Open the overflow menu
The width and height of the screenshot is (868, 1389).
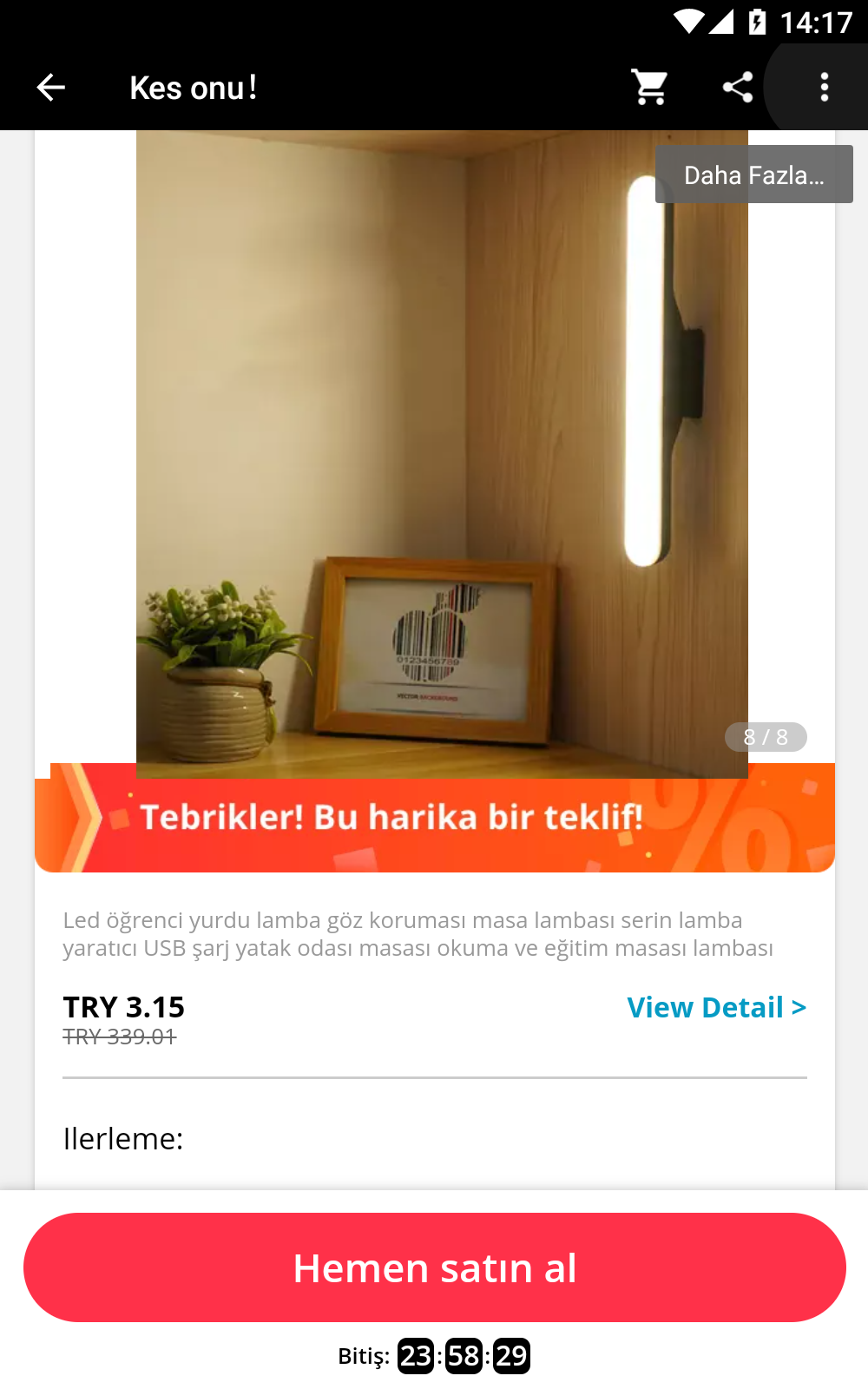click(824, 87)
